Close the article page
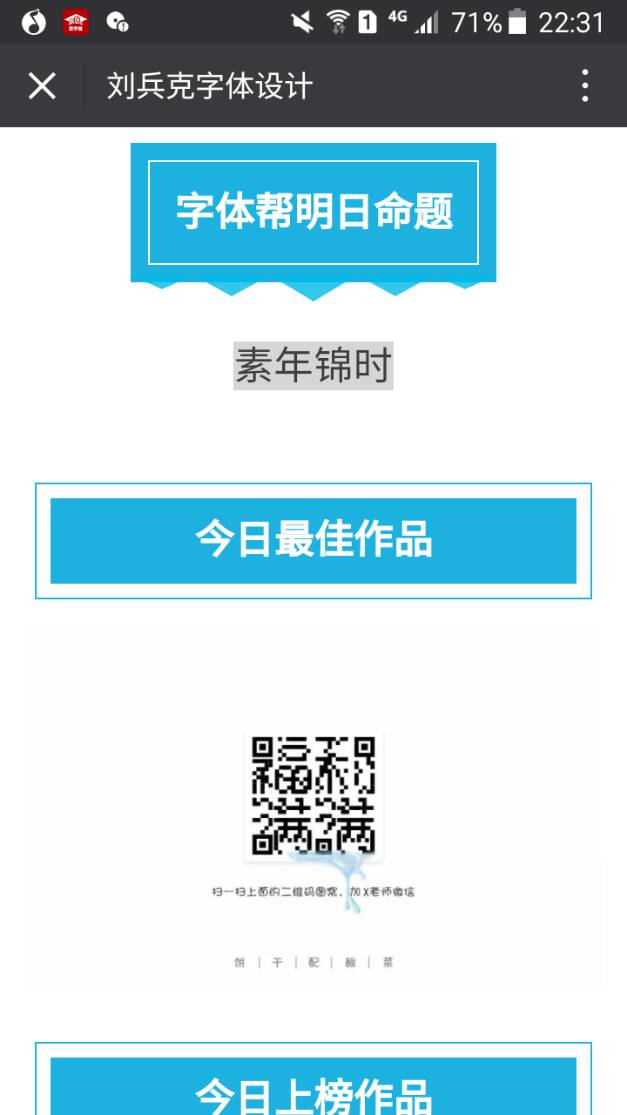This screenshot has width=627, height=1115. tap(42, 86)
